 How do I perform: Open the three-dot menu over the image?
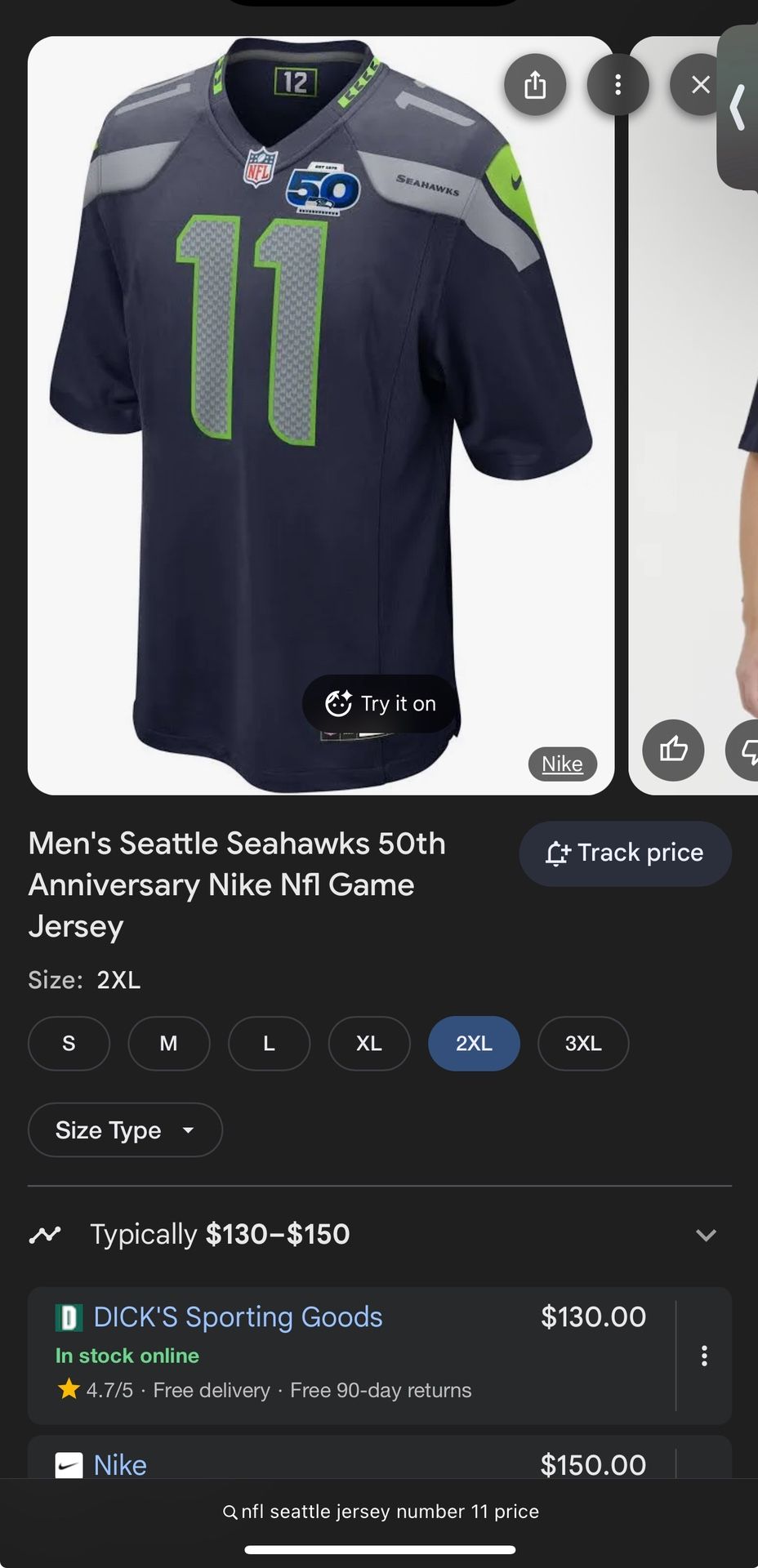(x=618, y=84)
